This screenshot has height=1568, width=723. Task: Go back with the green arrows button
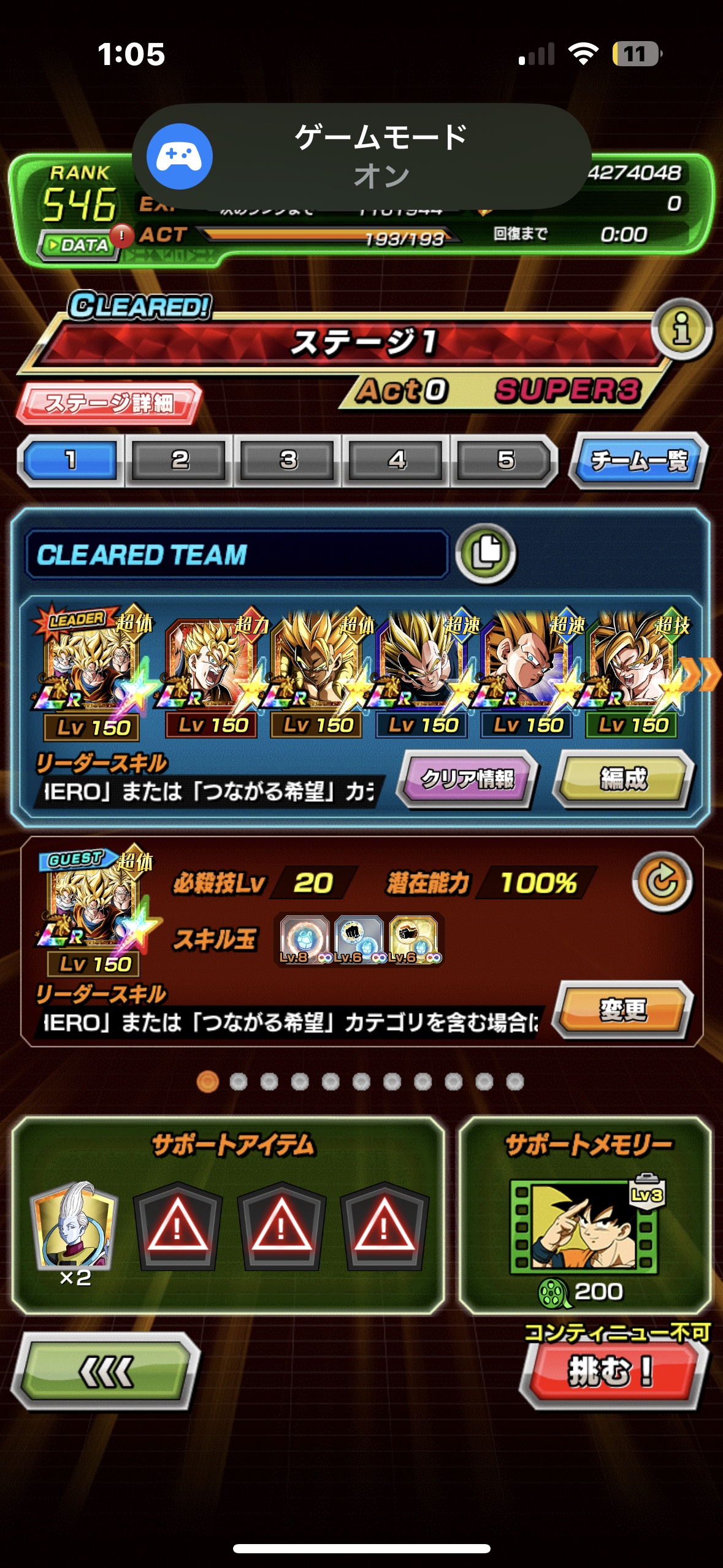106,1371
